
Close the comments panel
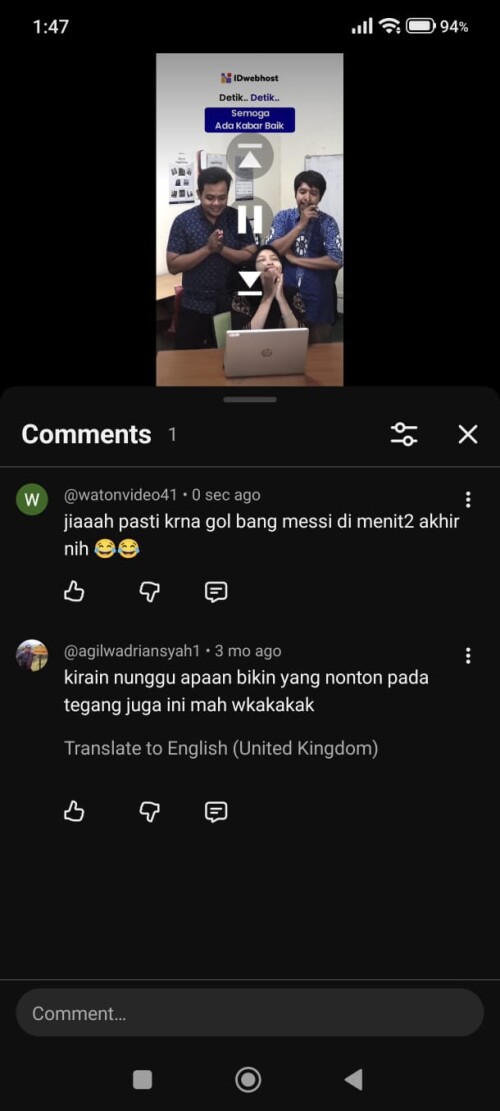(467, 434)
